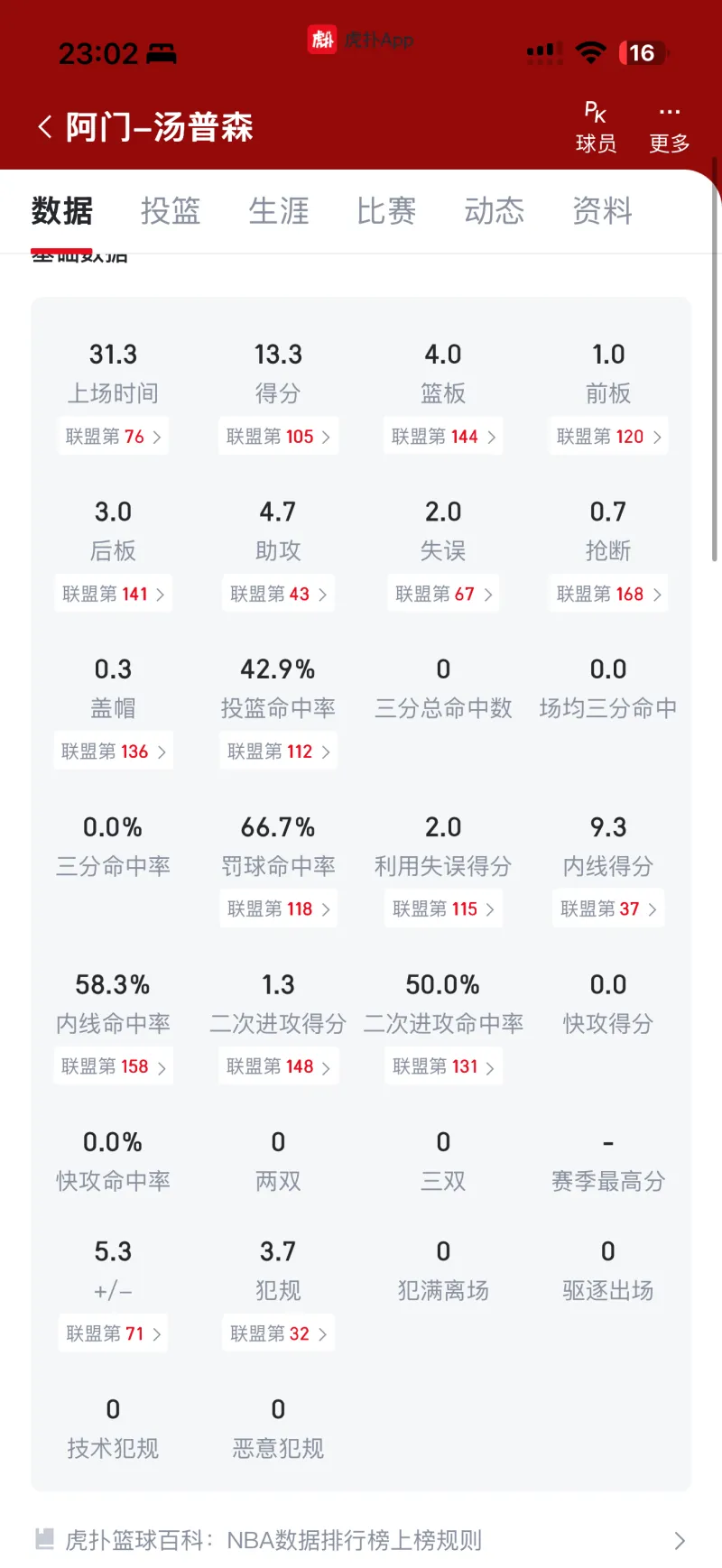Screen dimensions: 722x1568
Task: Open 上场时间 league rank 76
Action: pos(113,437)
